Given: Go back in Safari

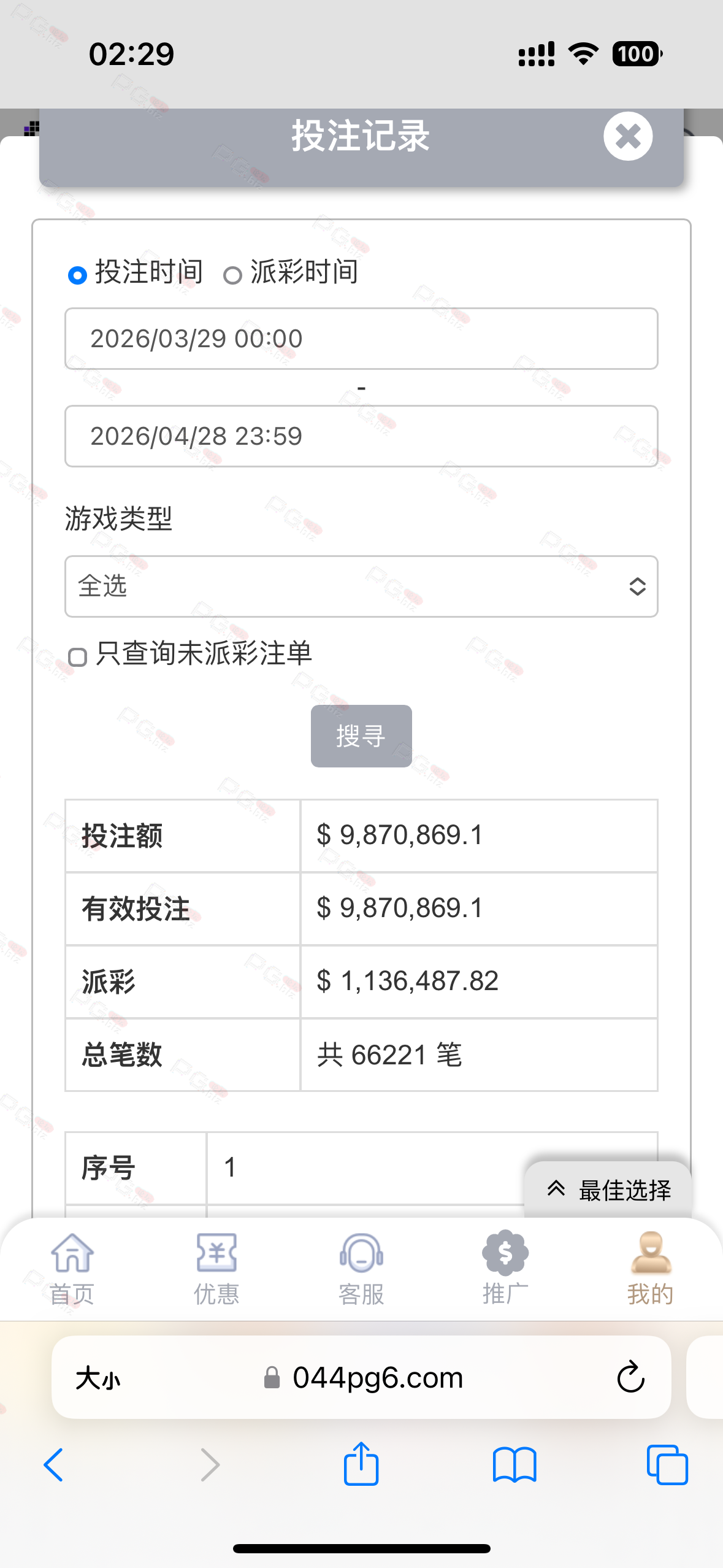Looking at the screenshot, I should point(54,1465).
